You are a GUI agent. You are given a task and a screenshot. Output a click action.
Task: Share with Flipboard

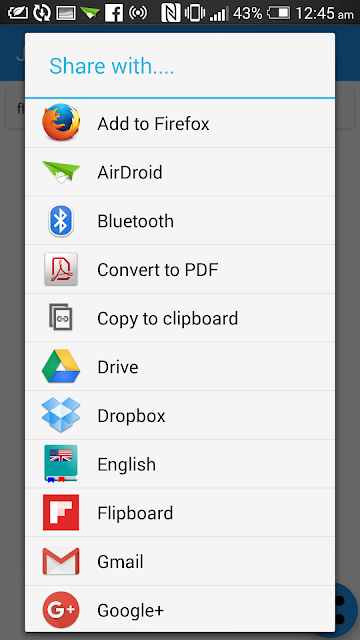tap(180, 513)
